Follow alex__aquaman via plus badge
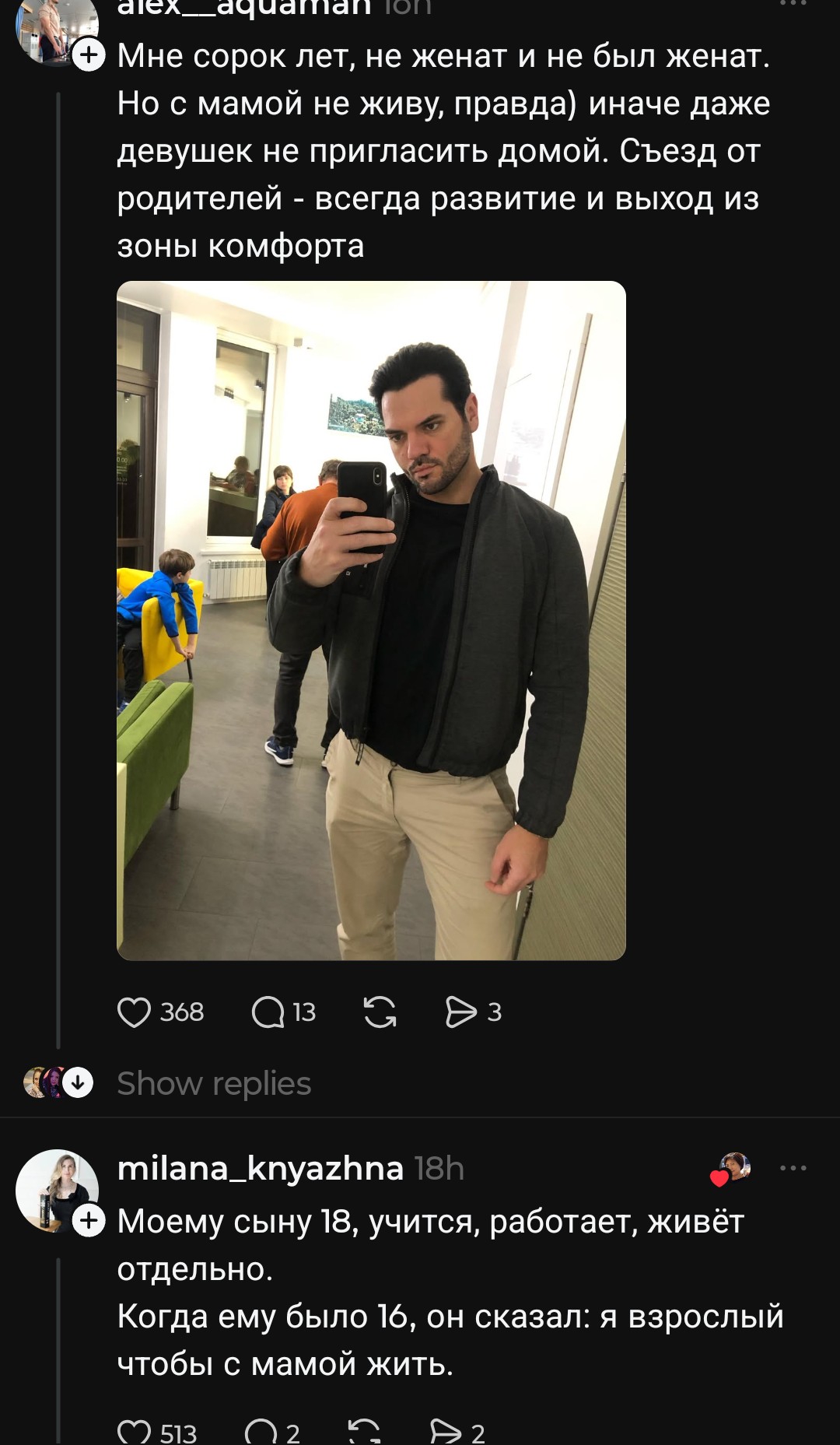Image resolution: width=840 pixels, height=1445 pixels. click(89, 55)
